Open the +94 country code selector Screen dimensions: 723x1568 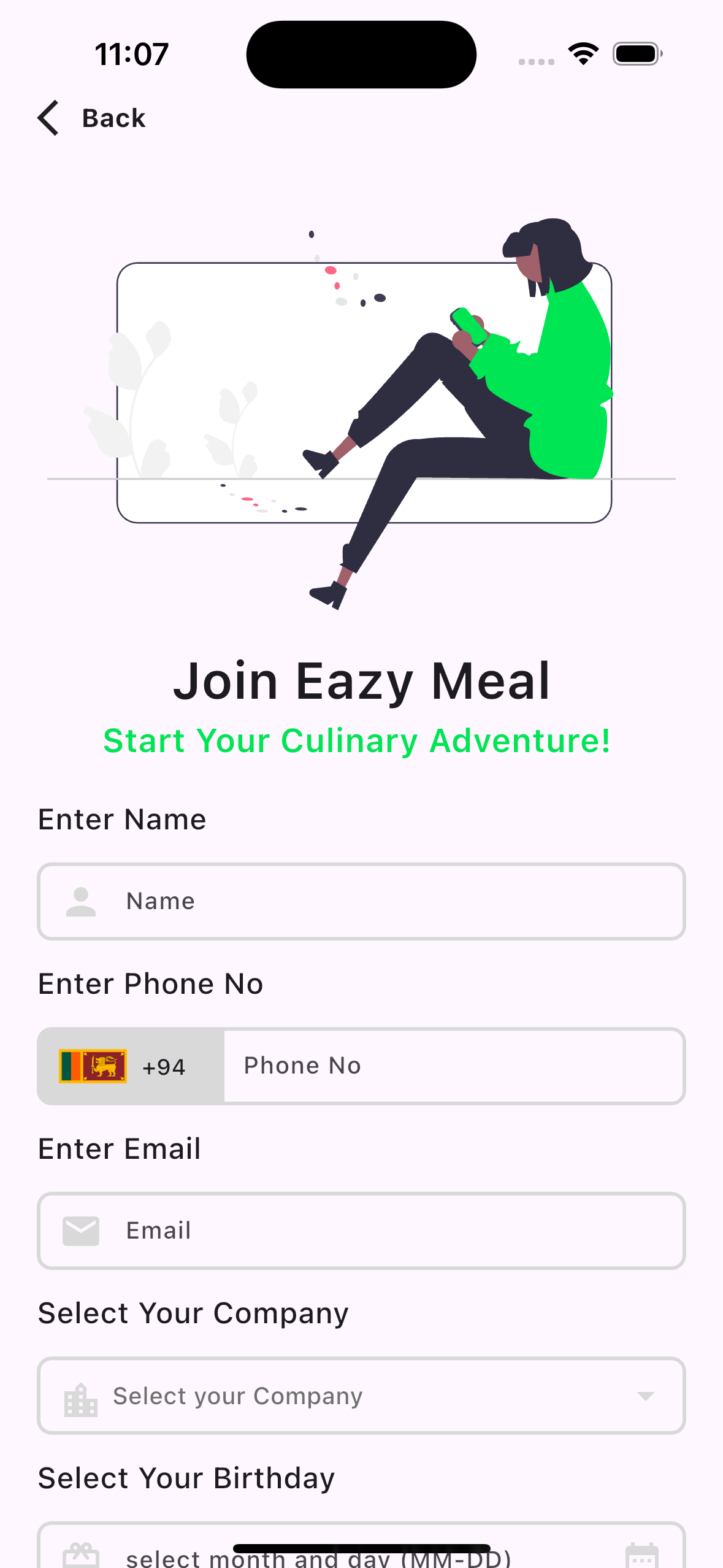[x=132, y=1066]
